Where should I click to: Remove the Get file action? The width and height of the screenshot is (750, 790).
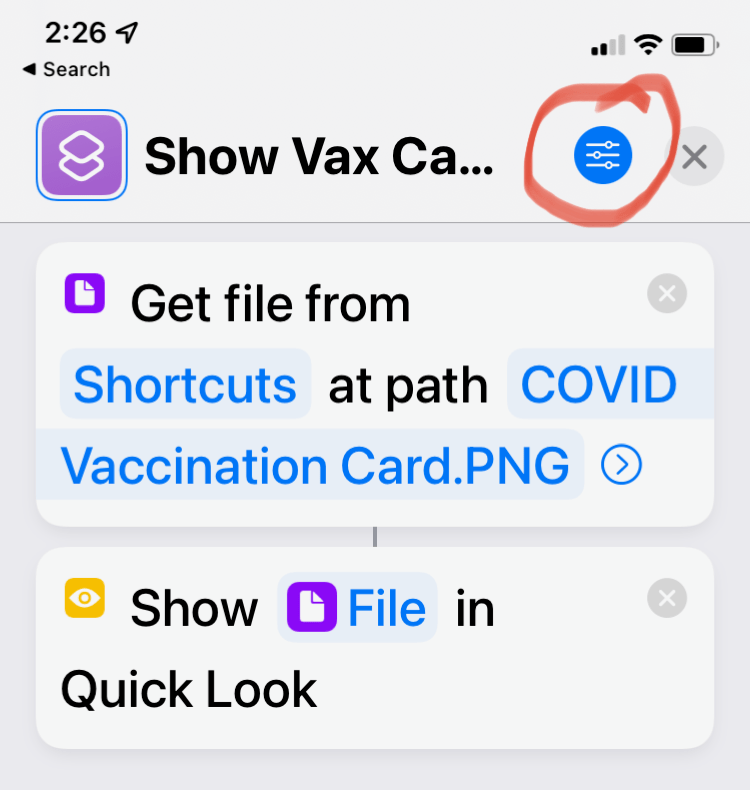pos(667,294)
